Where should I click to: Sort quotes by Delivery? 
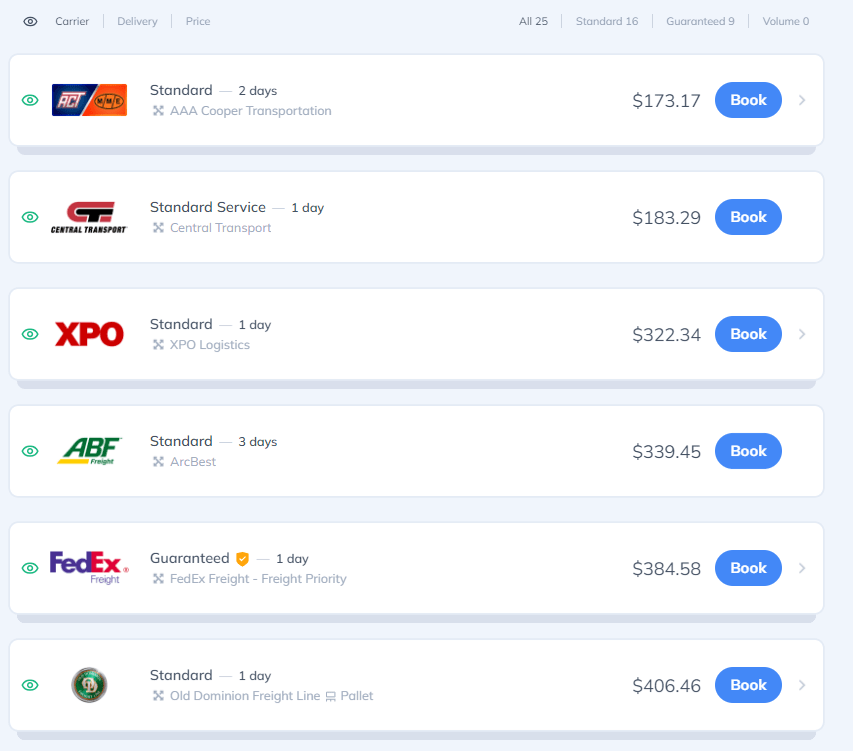[137, 21]
